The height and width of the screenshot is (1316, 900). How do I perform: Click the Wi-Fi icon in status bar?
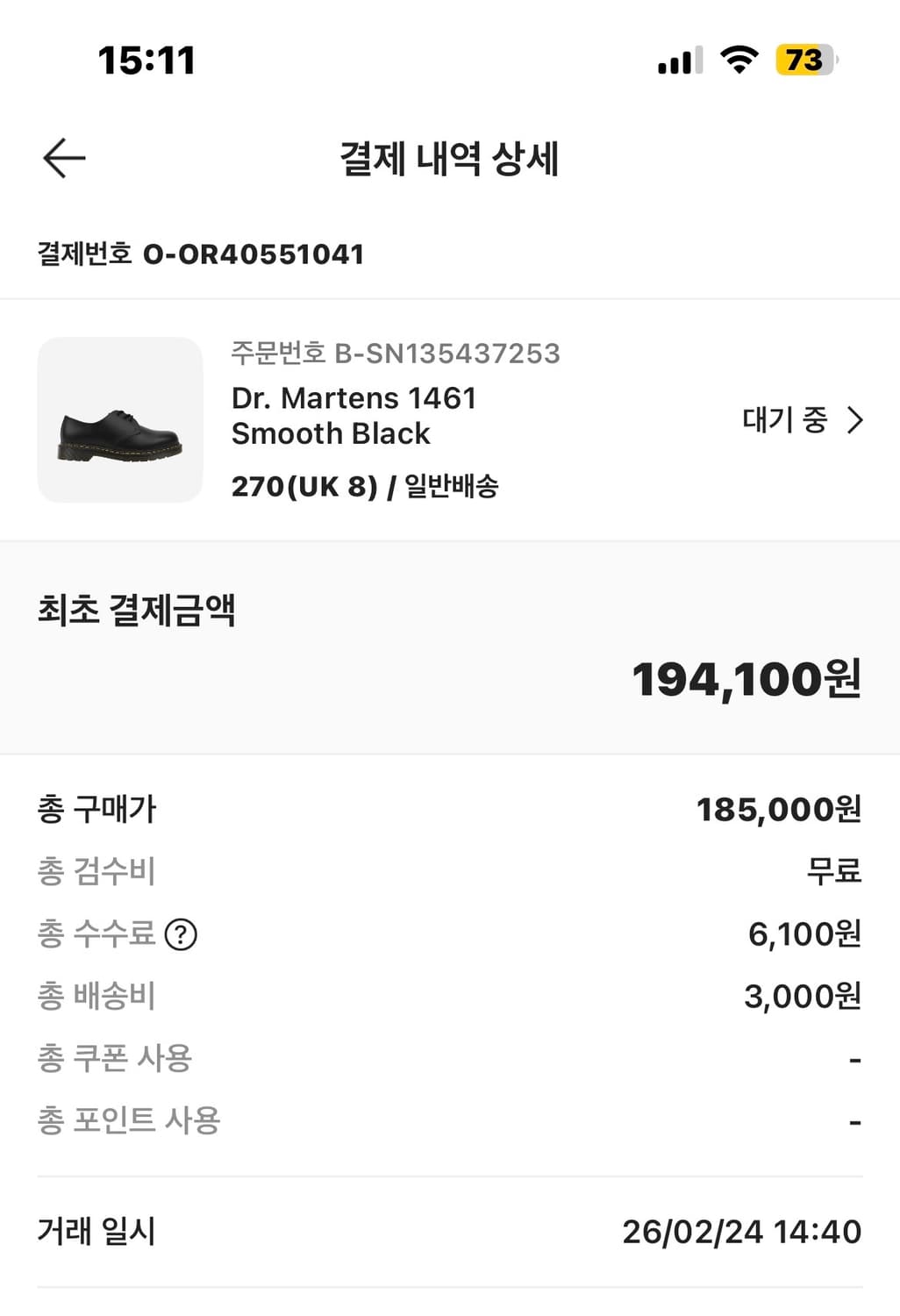(x=739, y=58)
